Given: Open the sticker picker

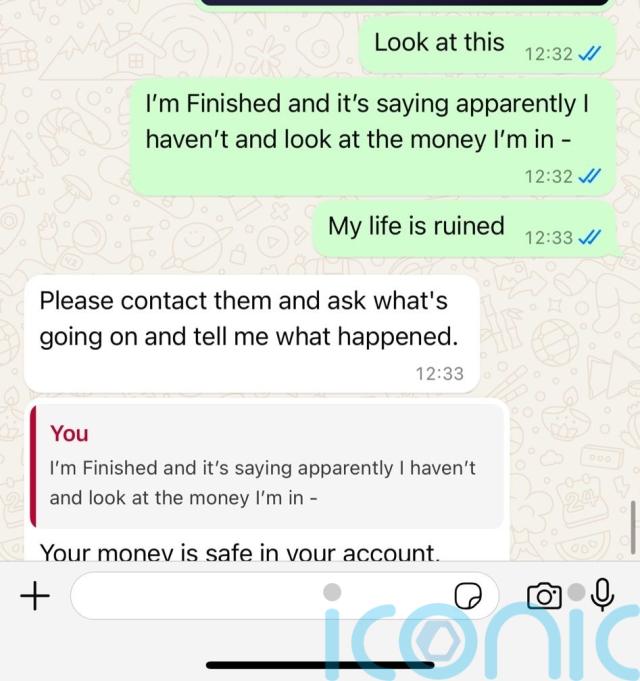Looking at the screenshot, I should [x=470, y=597].
